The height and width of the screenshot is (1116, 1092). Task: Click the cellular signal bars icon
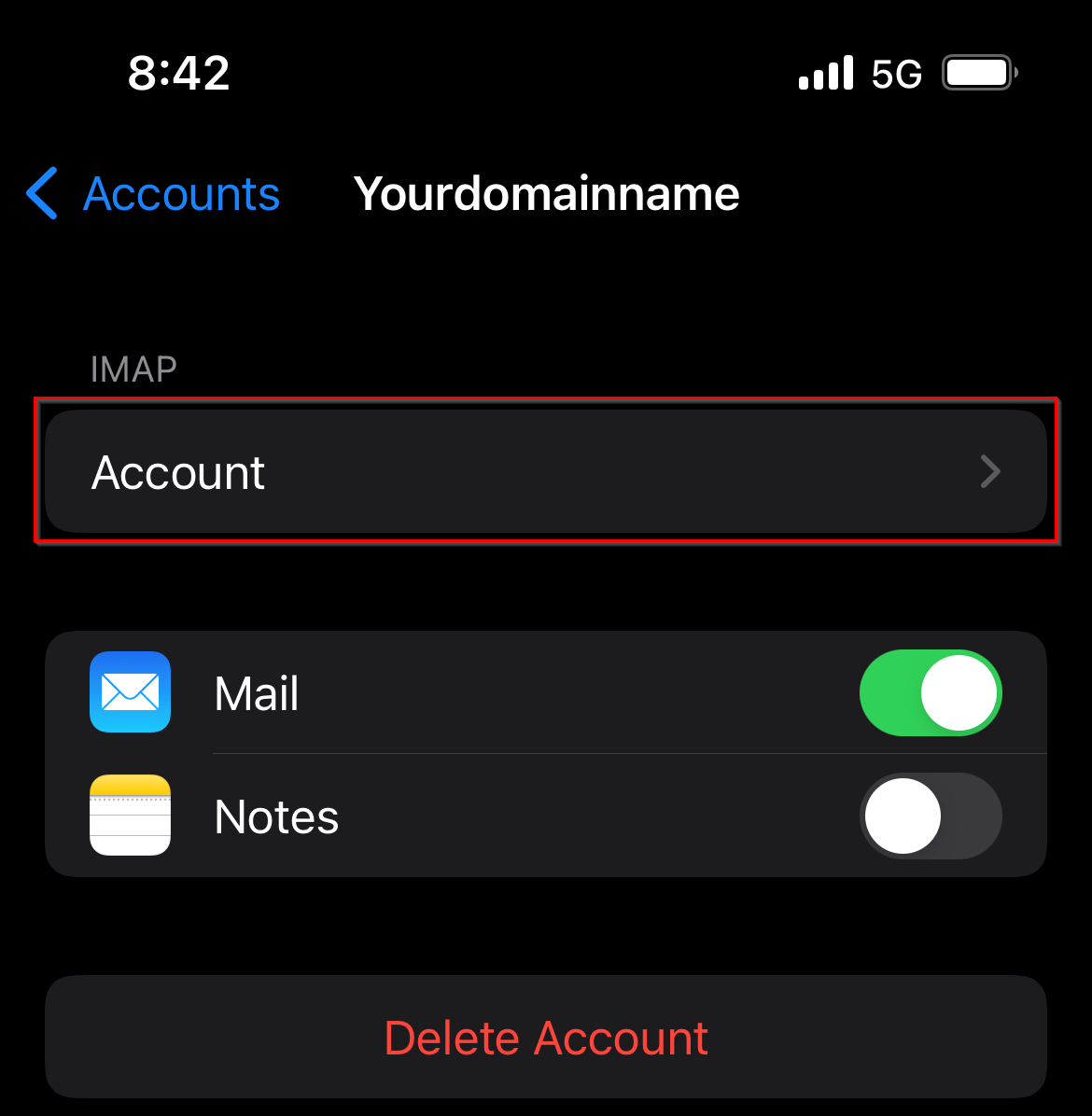pyautogui.click(x=825, y=73)
